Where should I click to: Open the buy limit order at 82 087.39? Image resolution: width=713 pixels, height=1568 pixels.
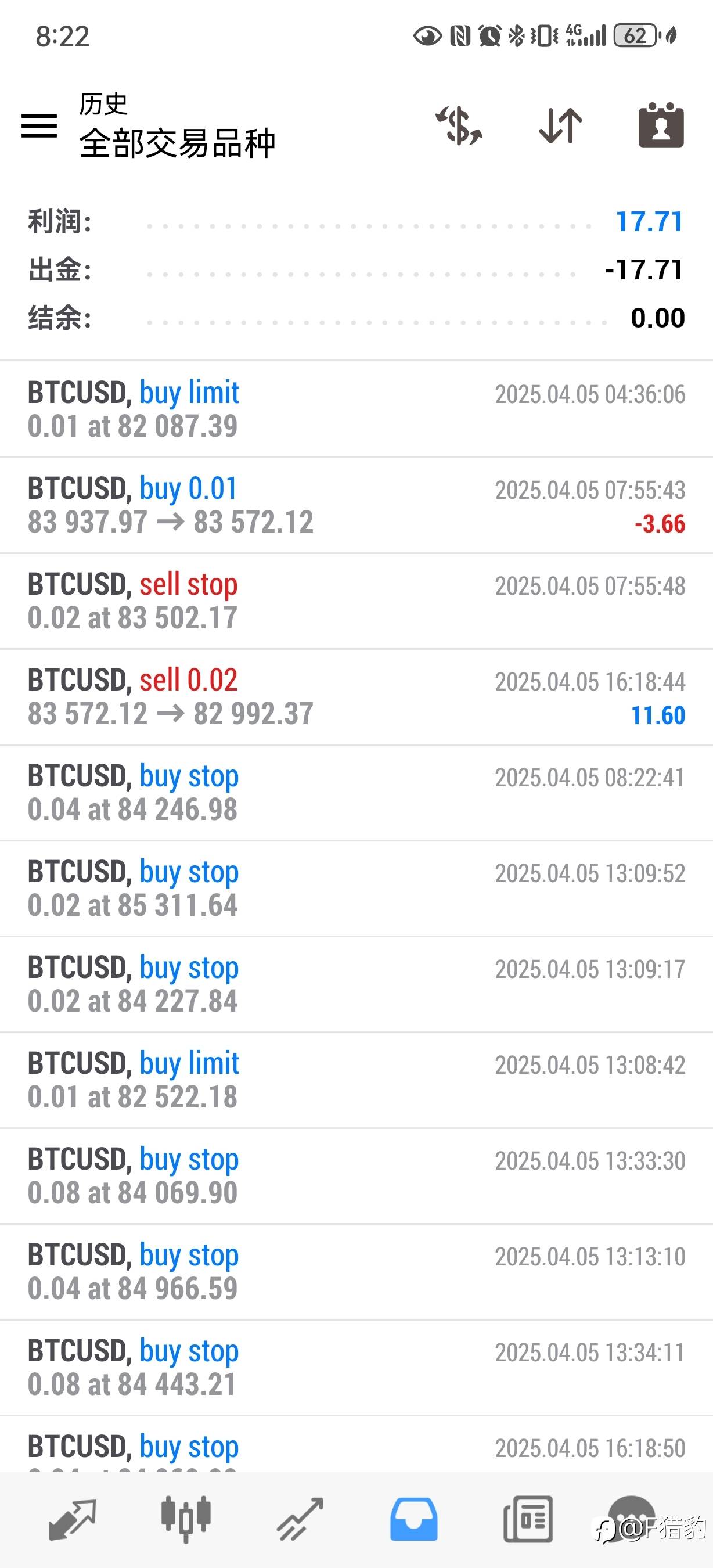tap(356, 409)
